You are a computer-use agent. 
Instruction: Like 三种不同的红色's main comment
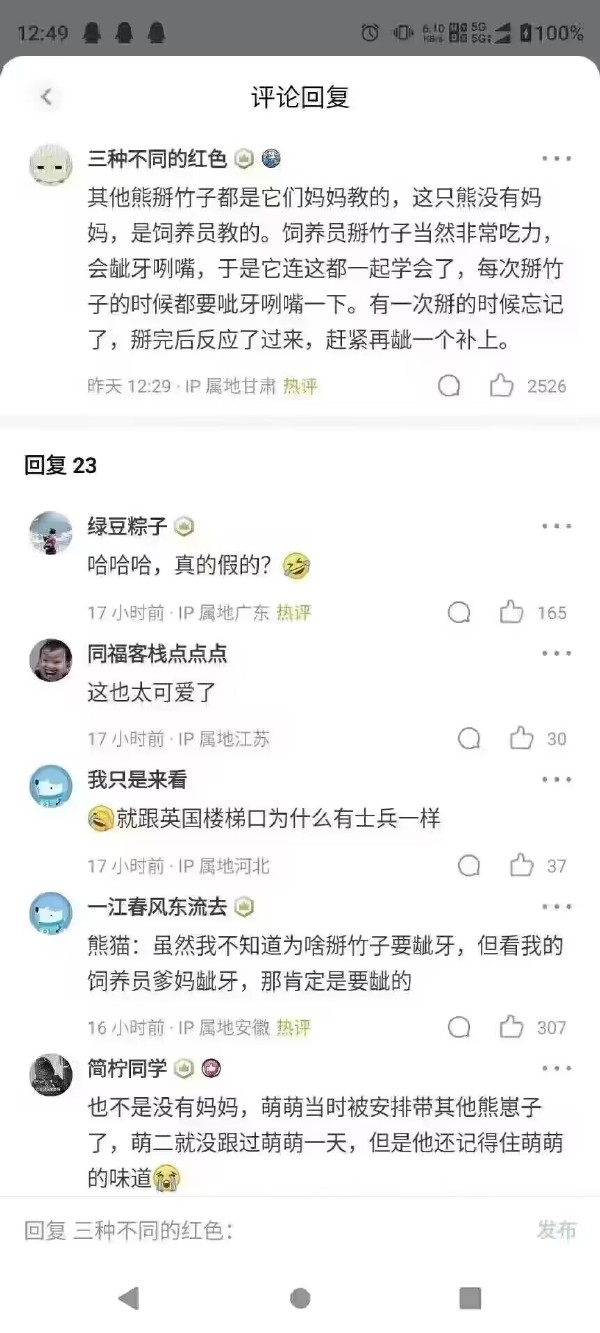point(502,386)
